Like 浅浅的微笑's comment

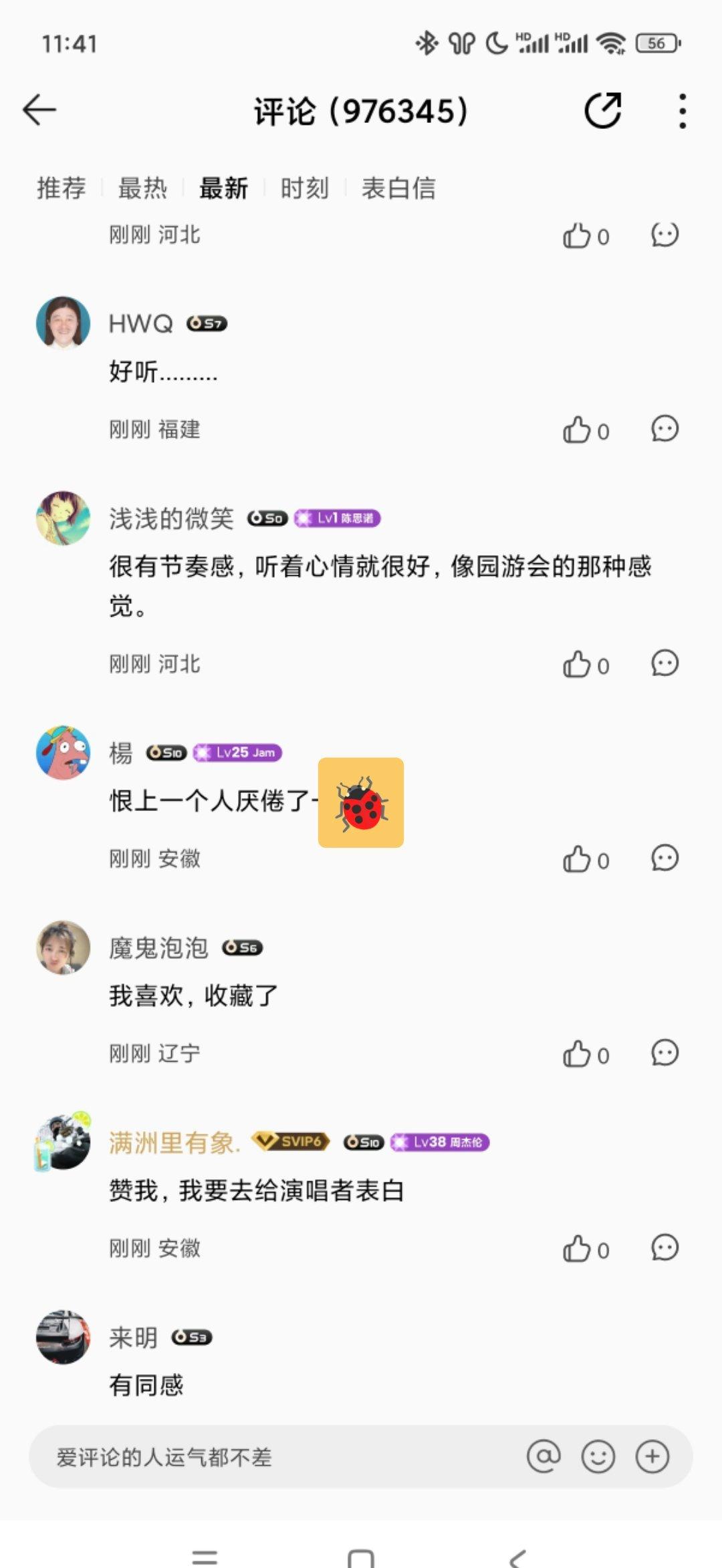577,665
